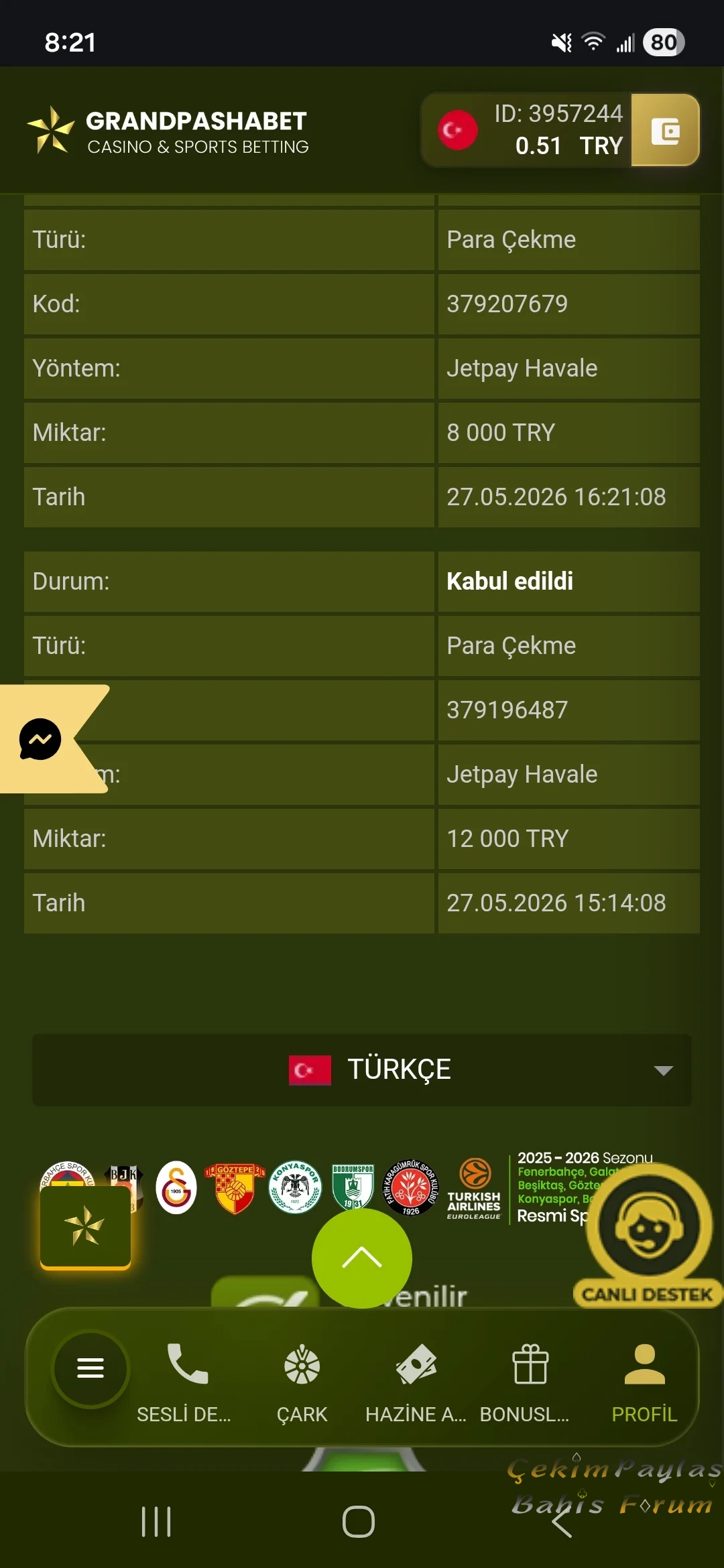Open the messenger chat bubble
The height and width of the screenshot is (1568, 724).
pos(40,739)
